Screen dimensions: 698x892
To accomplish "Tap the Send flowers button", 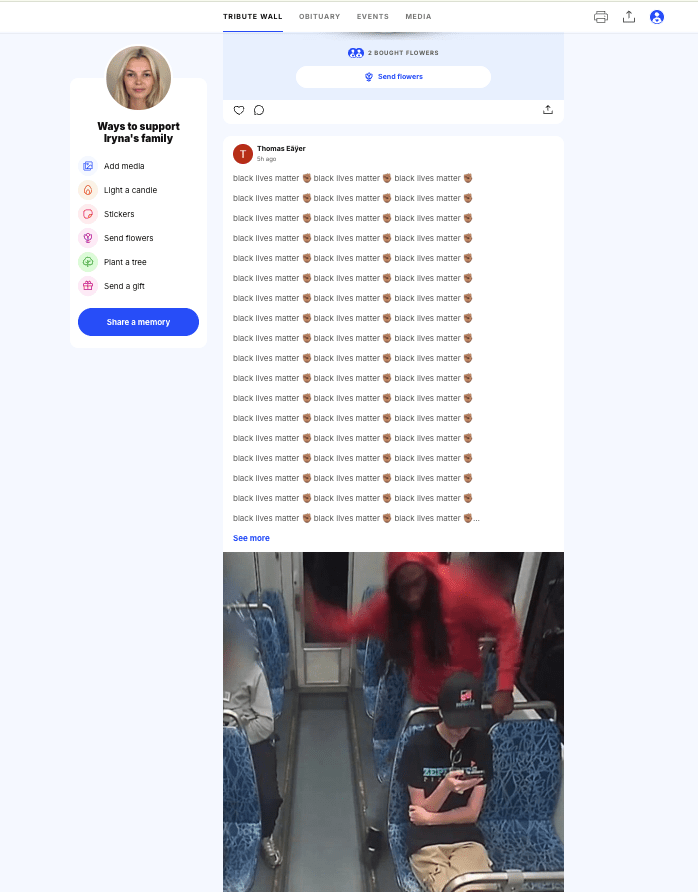I will click(393, 77).
